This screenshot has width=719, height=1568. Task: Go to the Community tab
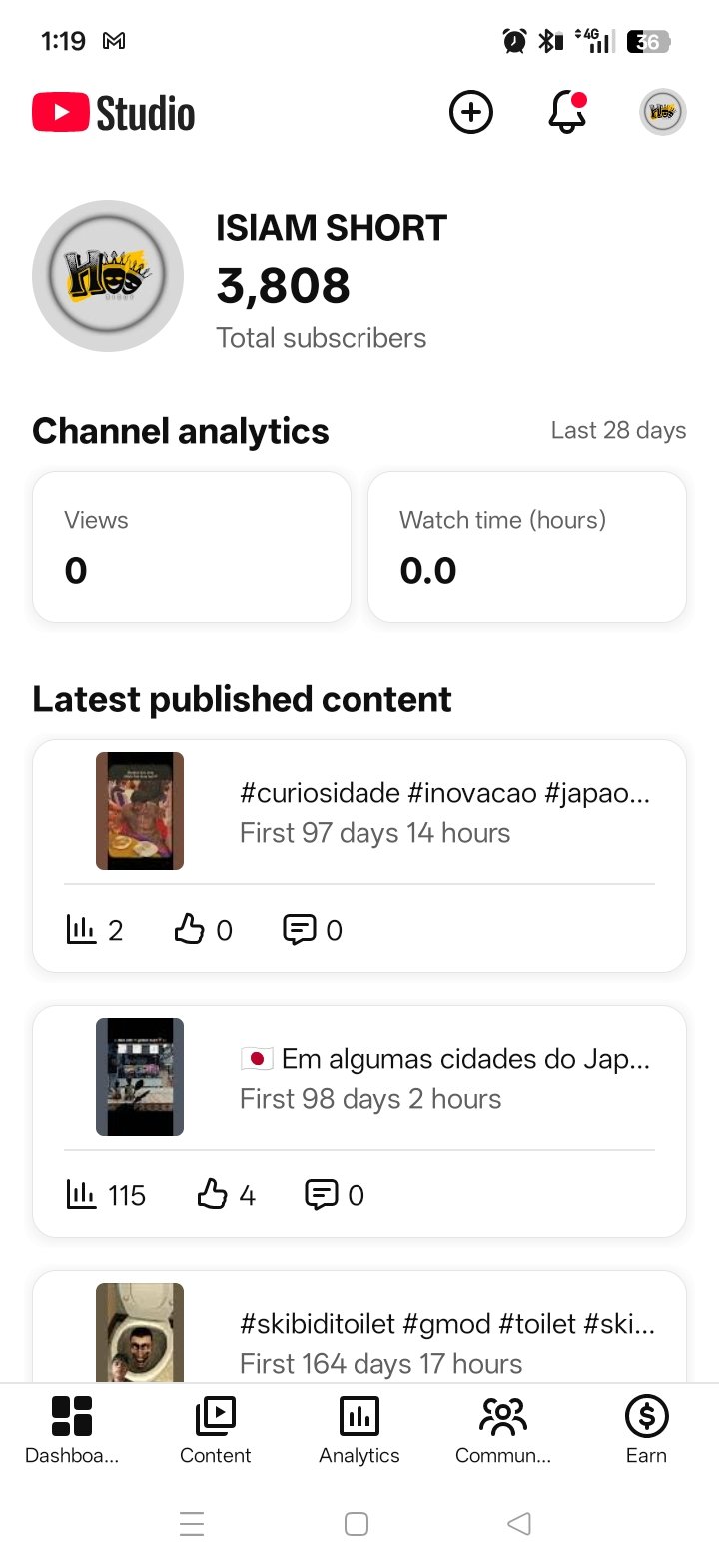[x=503, y=1430]
